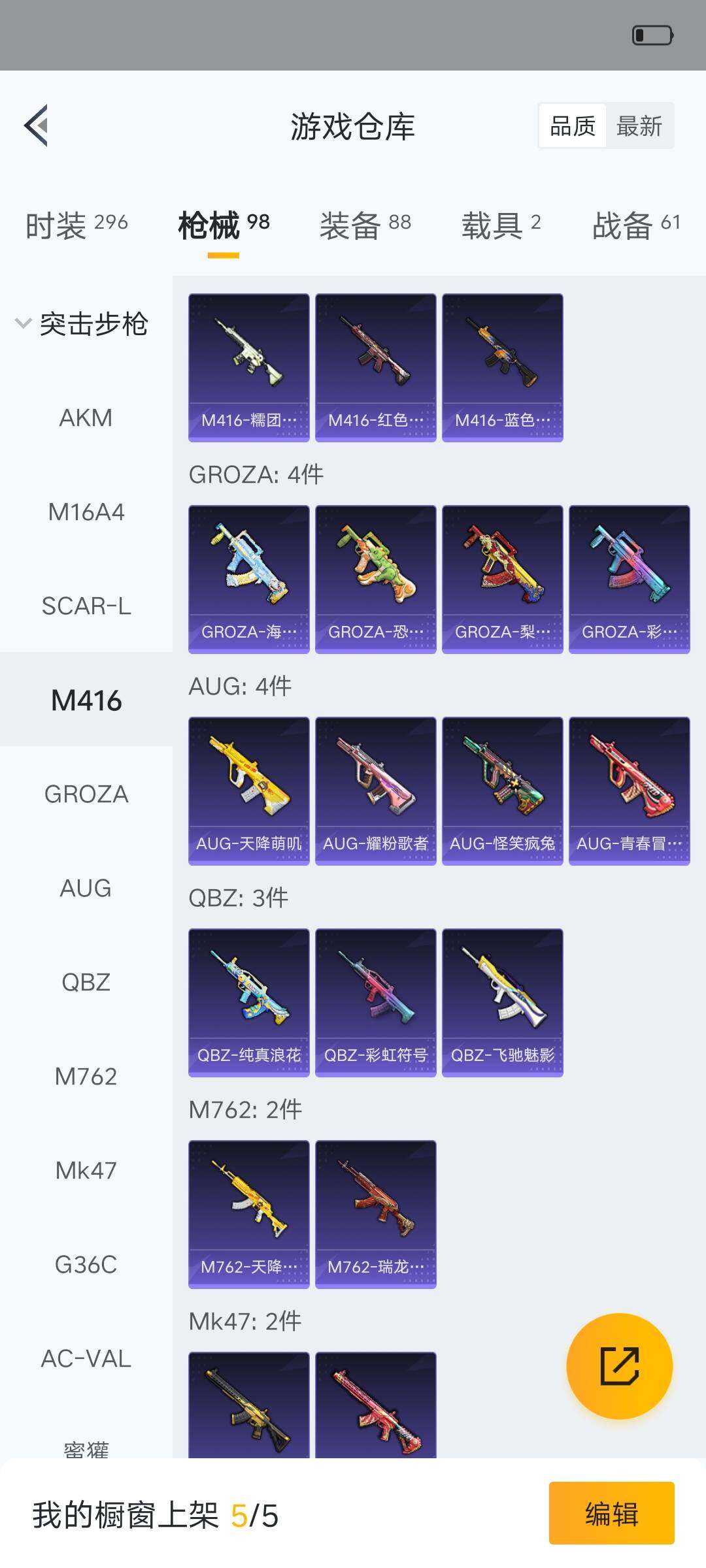Tap the orange share floating button
The height and width of the screenshot is (1568, 706).
click(x=619, y=1366)
